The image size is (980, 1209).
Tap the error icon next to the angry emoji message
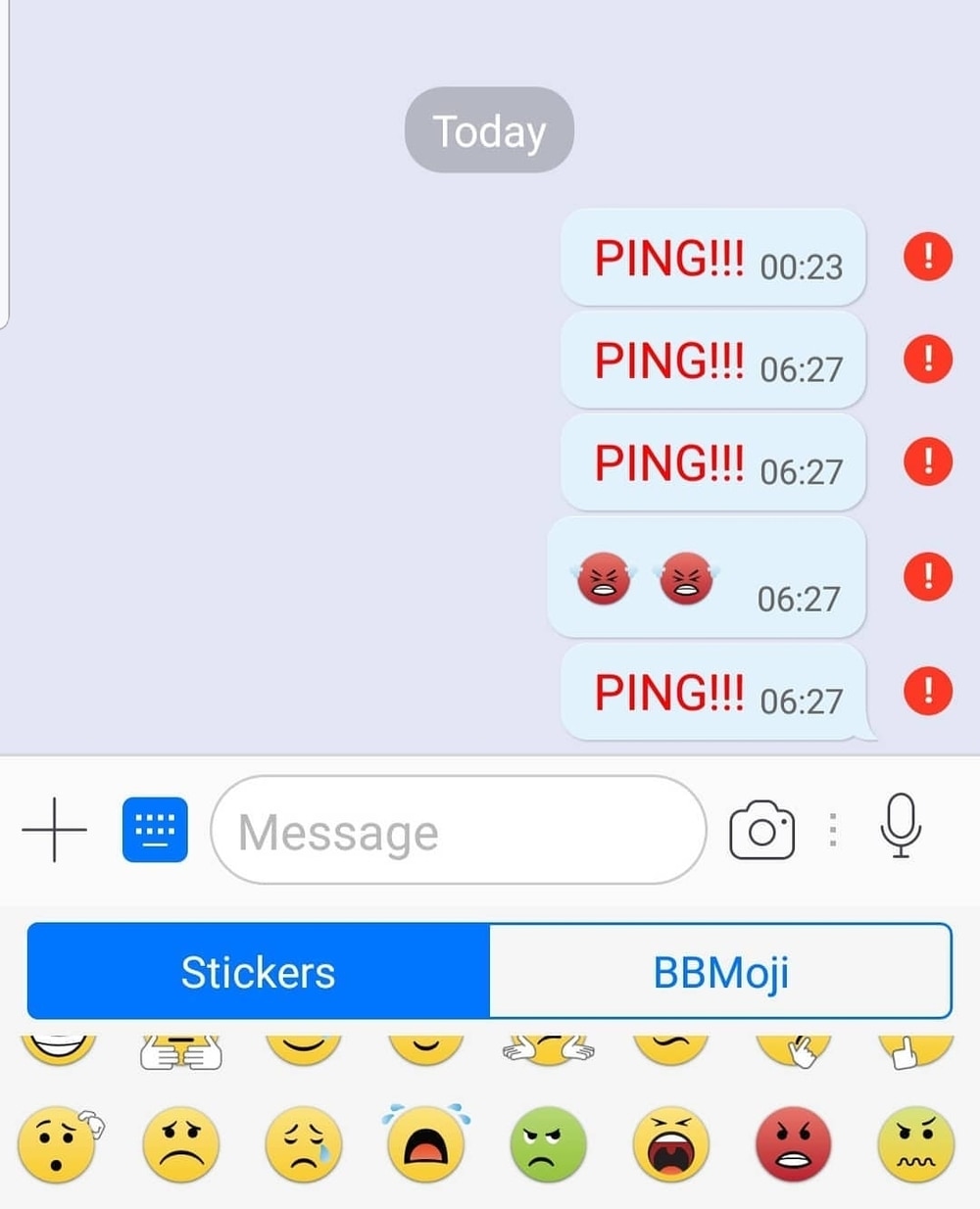pos(927,576)
